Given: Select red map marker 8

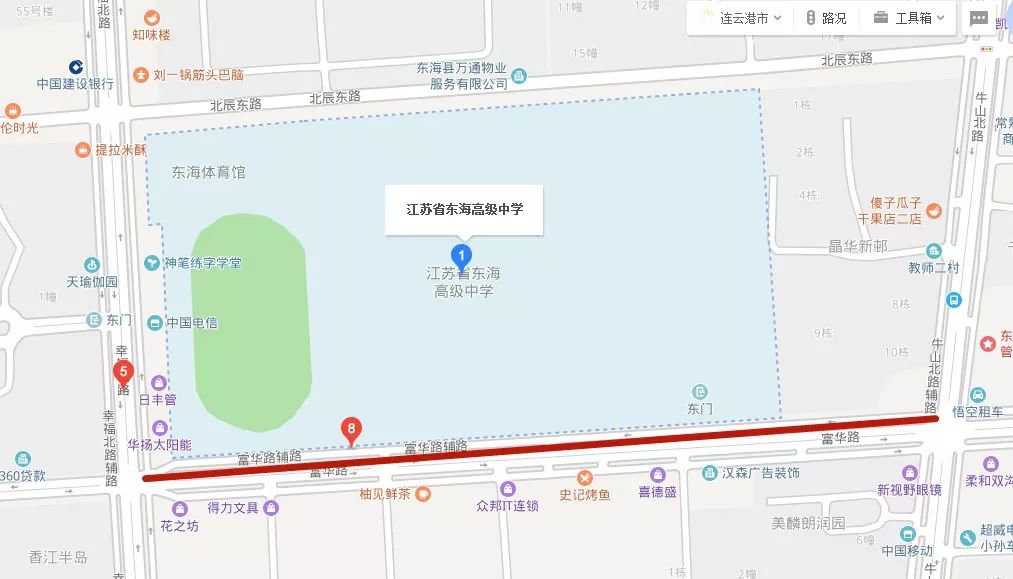Looking at the screenshot, I should (x=351, y=429).
